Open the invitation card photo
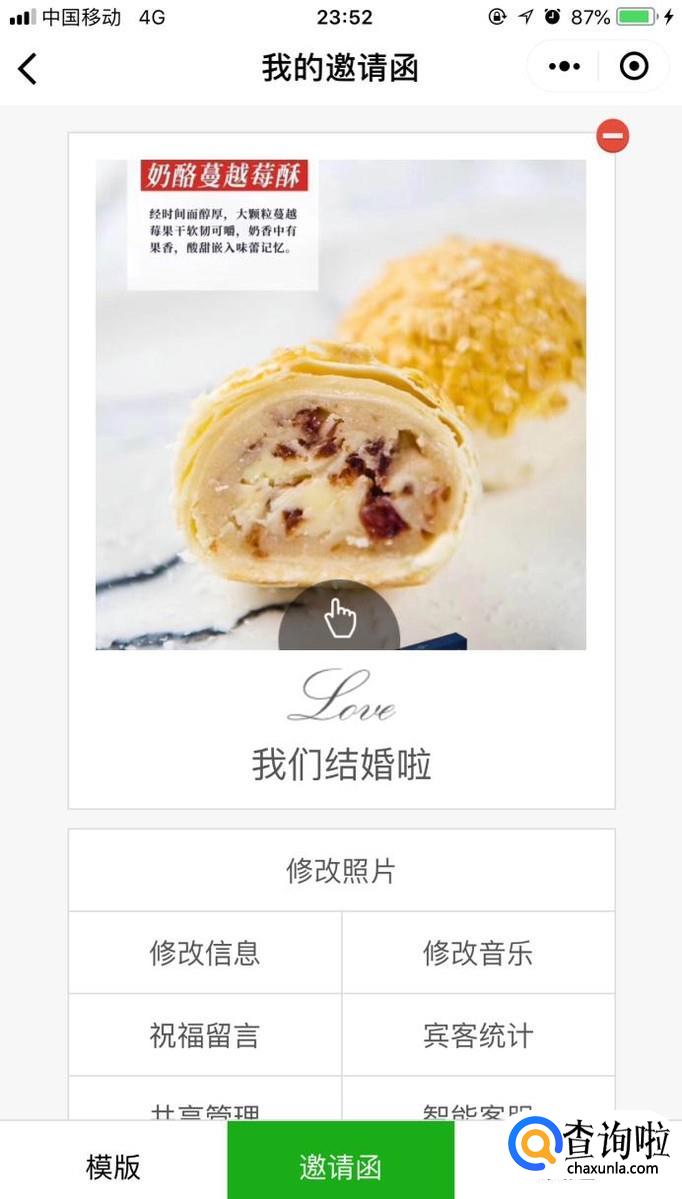Viewport: 682px width, 1199px height. click(340, 404)
